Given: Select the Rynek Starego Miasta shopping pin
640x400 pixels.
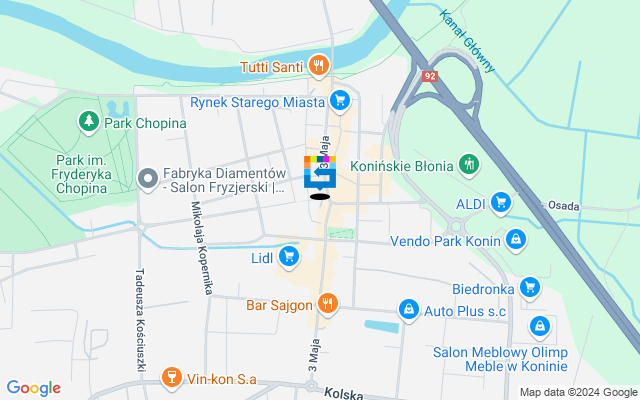Looking at the screenshot, I should click(340, 101).
